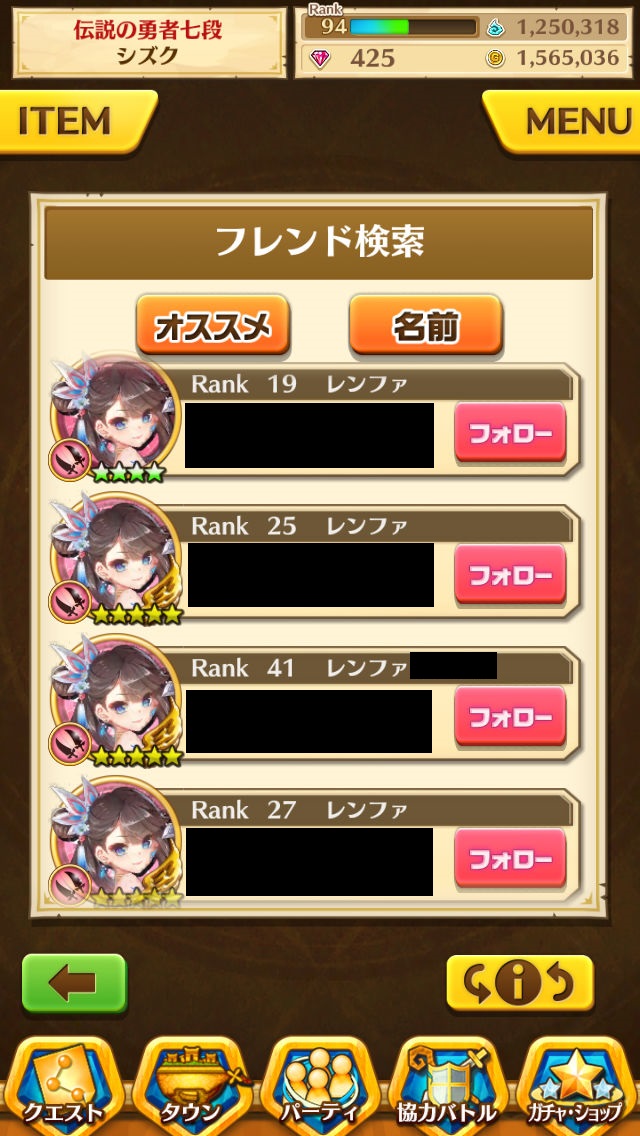Switch to オススメ recommended search
This screenshot has width=640, height=1136.
pyautogui.click(x=213, y=325)
